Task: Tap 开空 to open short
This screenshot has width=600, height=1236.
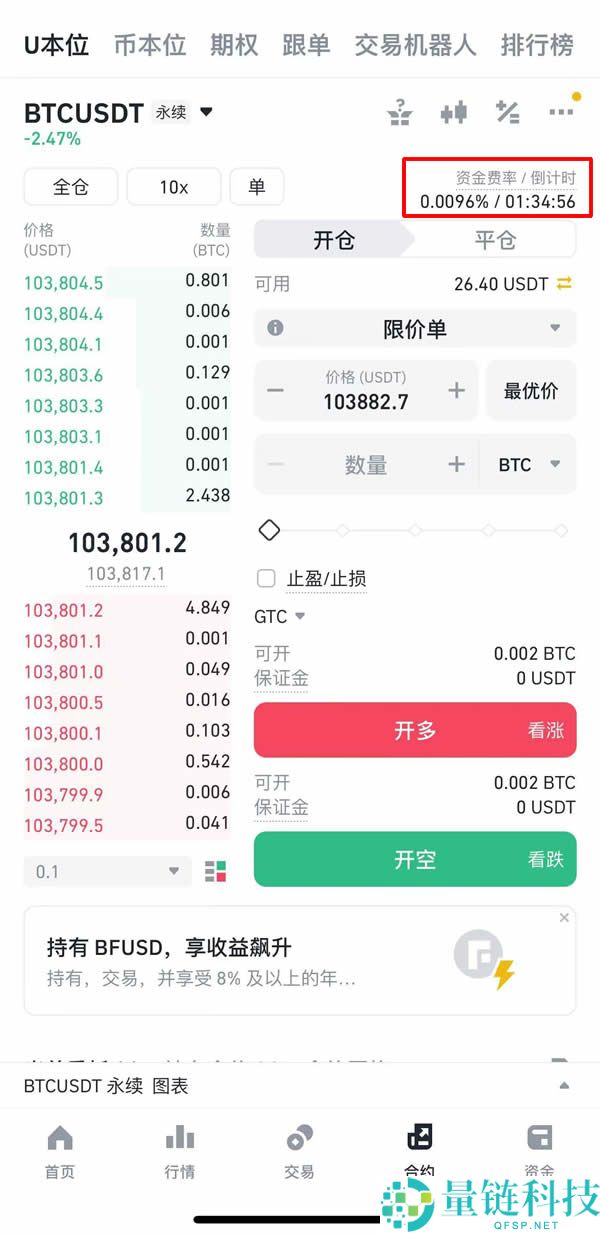Action: [x=415, y=859]
